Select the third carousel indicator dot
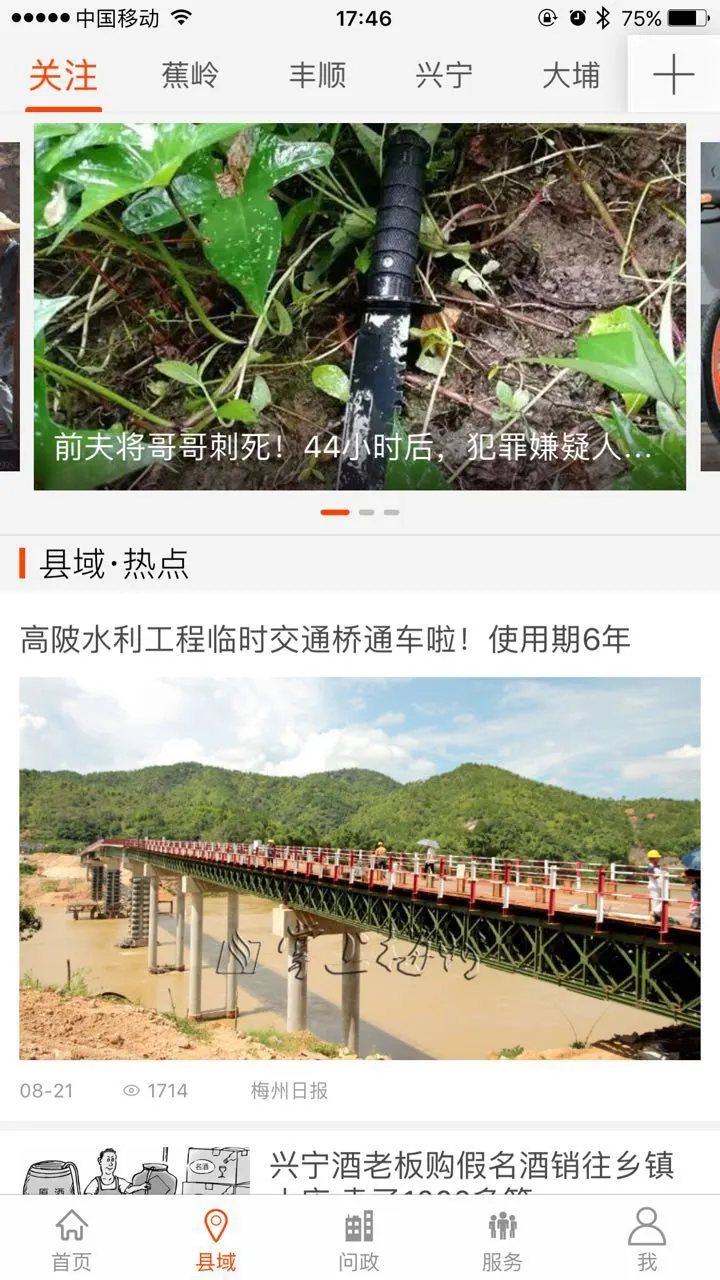This screenshot has height=1280, width=720. pos(394,510)
